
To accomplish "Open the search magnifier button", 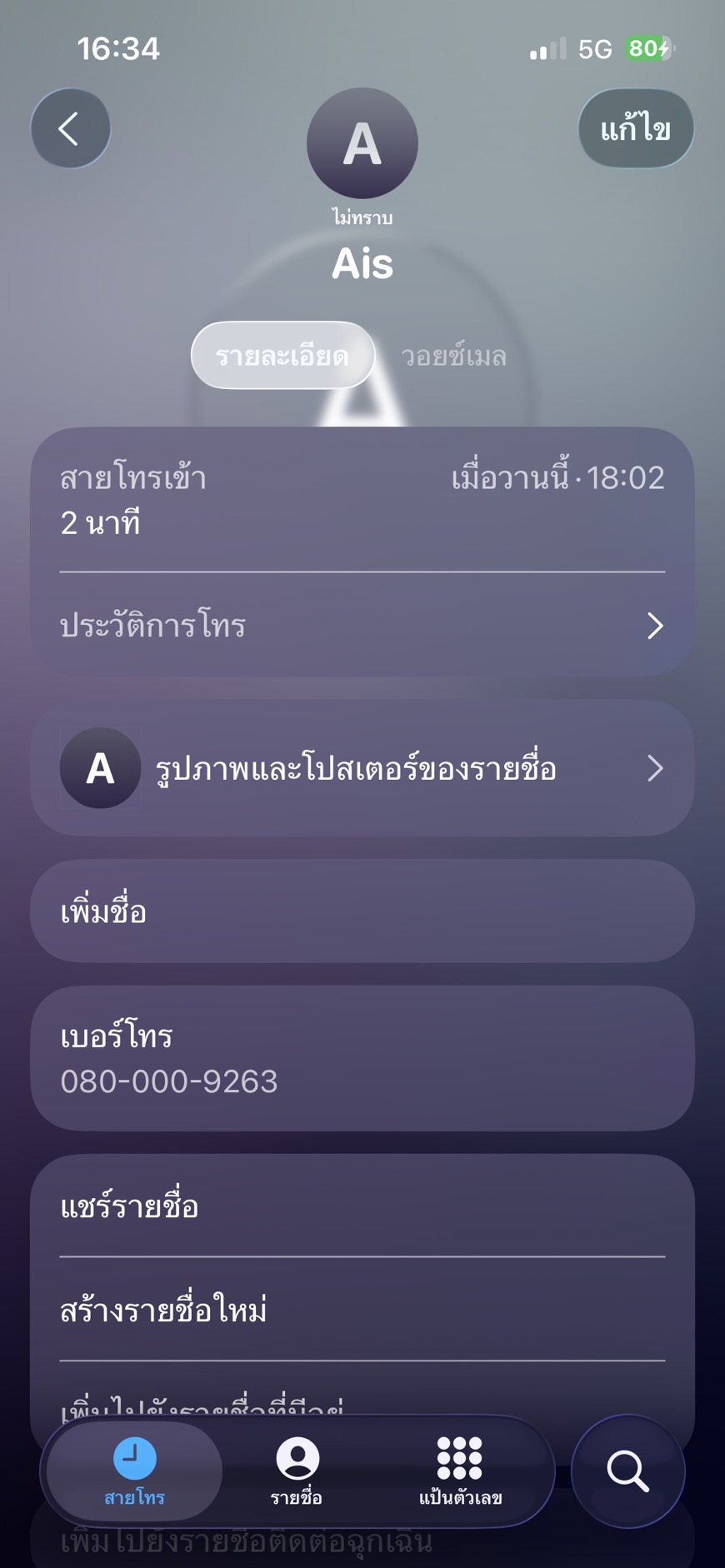I will tap(627, 1471).
